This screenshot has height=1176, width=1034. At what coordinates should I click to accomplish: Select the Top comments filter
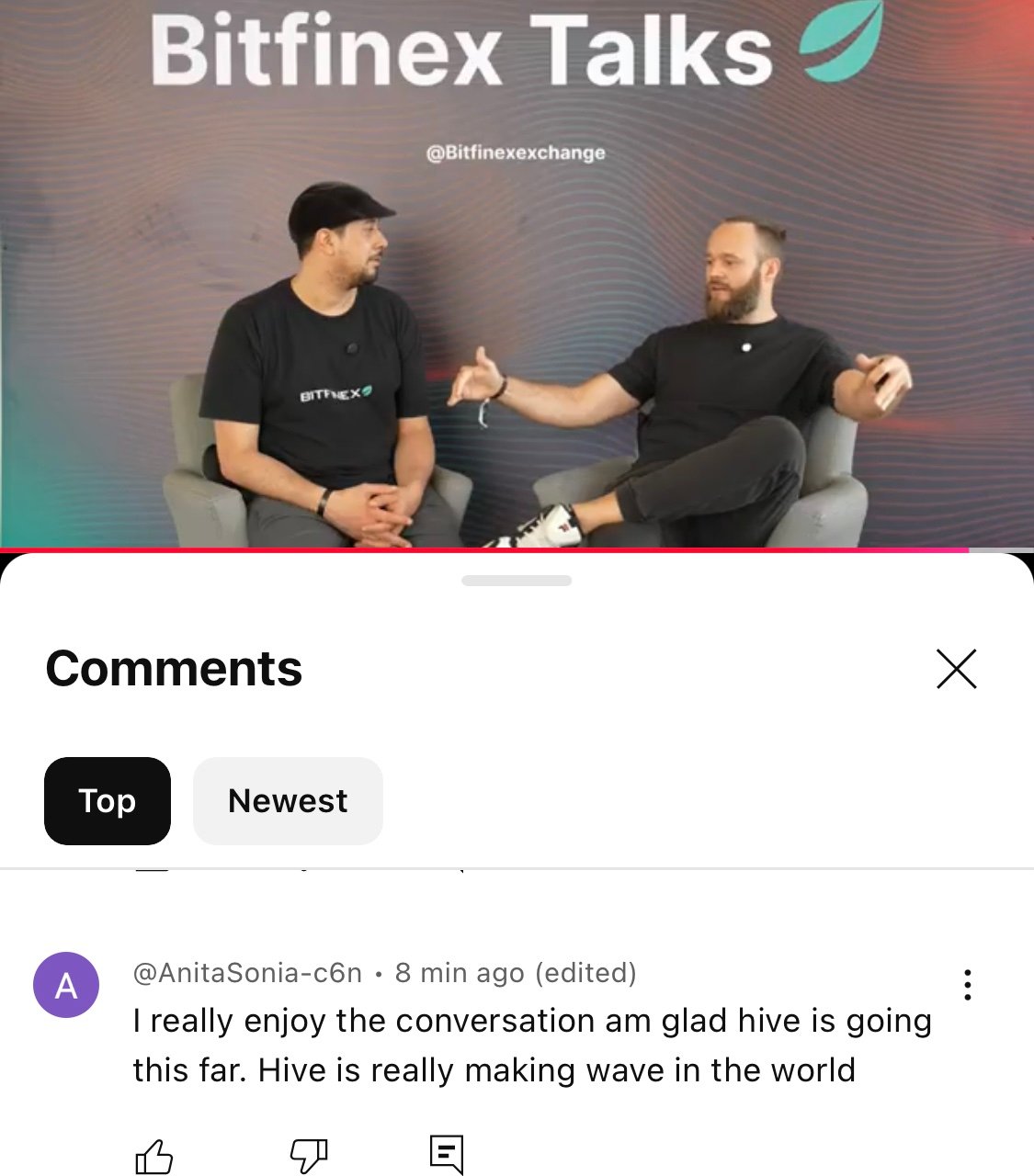108,801
